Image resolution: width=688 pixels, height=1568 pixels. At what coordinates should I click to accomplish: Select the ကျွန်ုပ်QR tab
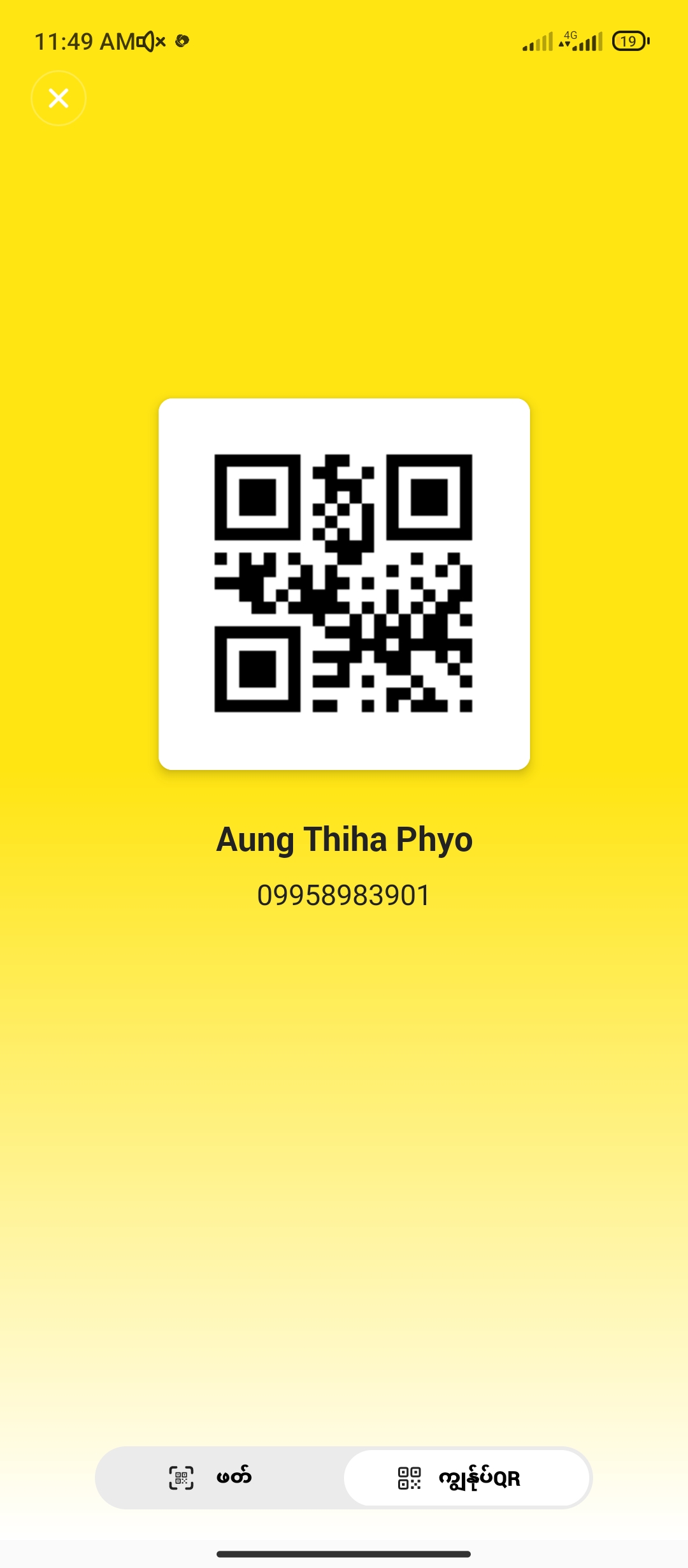click(x=466, y=1477)
